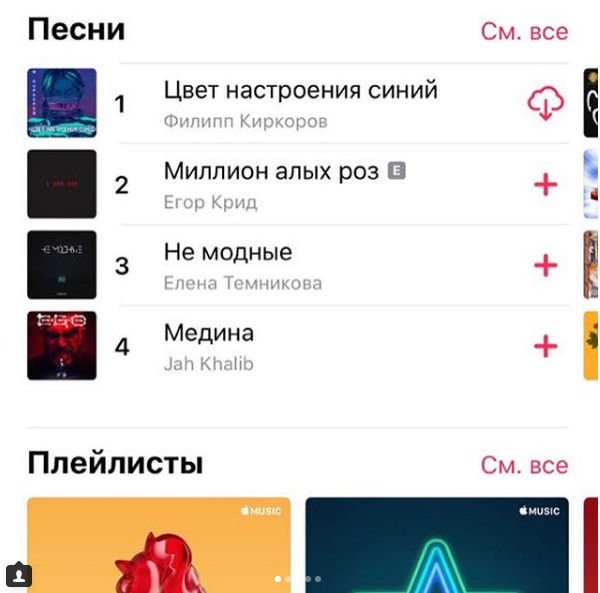The height and width of the screenshot is (593, 600).
Task: Open the orange playlist card
Action: coord(159,544)
